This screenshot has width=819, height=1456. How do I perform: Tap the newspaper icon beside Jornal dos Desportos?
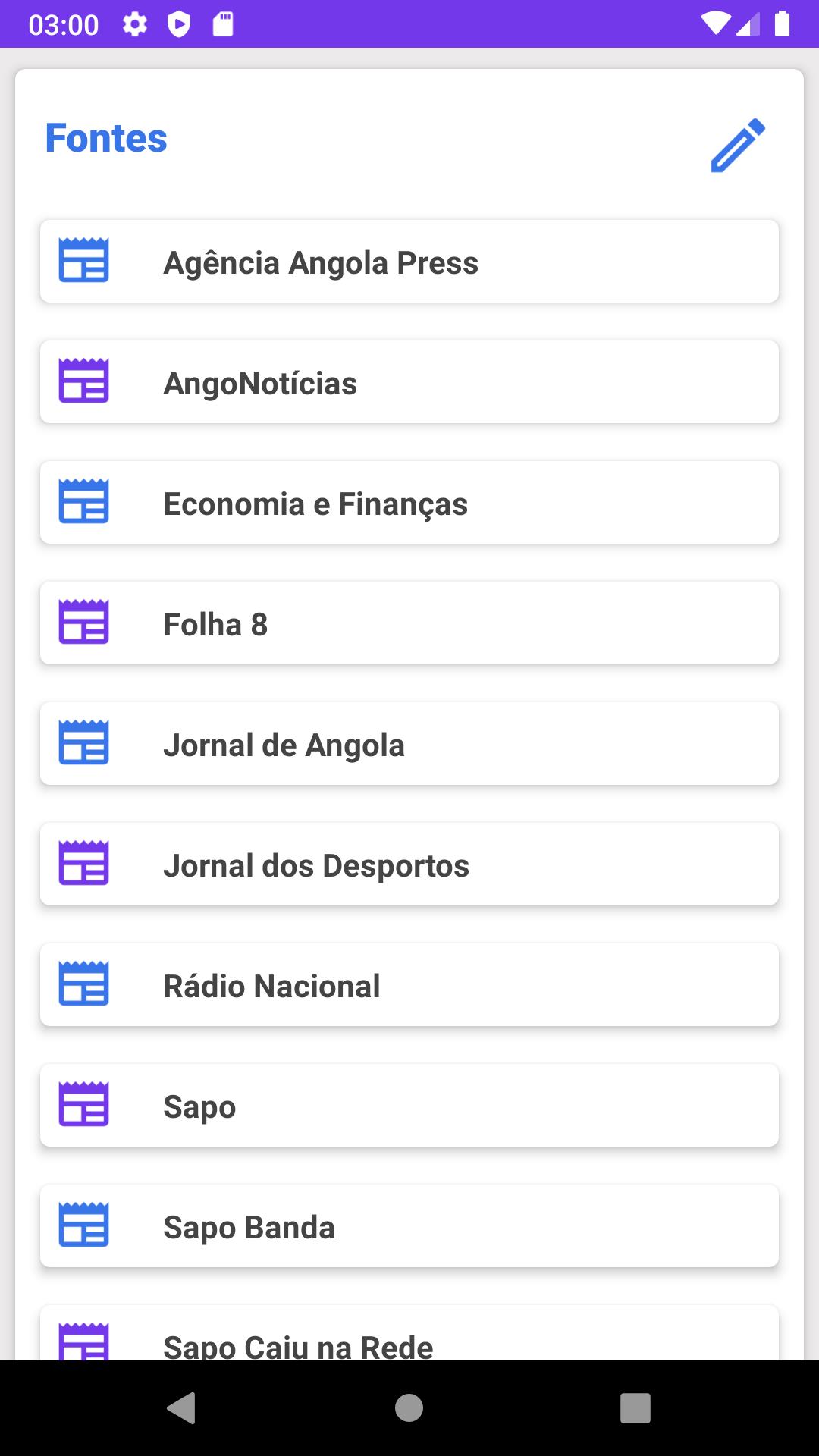pos(83,864)
